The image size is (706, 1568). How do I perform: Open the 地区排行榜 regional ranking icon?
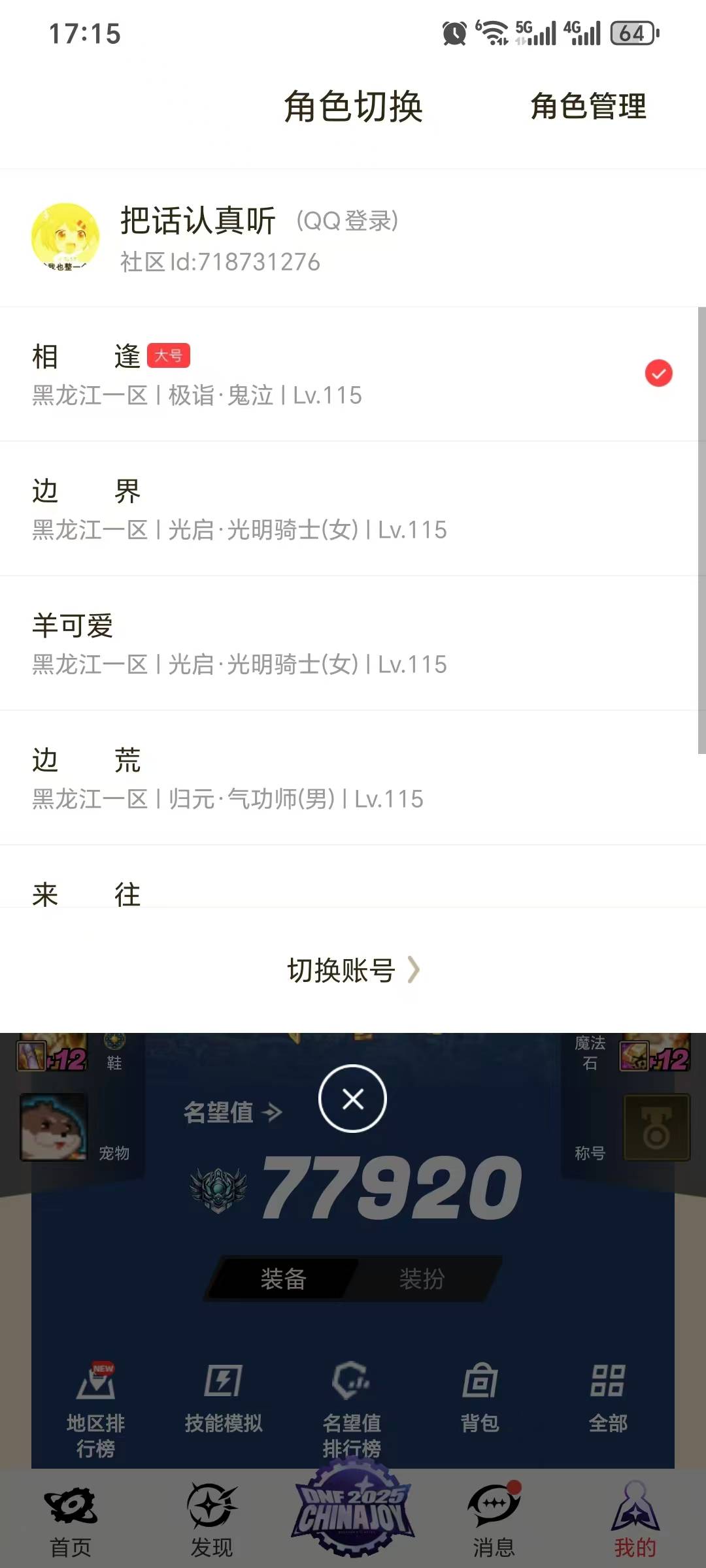click(97, 1411)
